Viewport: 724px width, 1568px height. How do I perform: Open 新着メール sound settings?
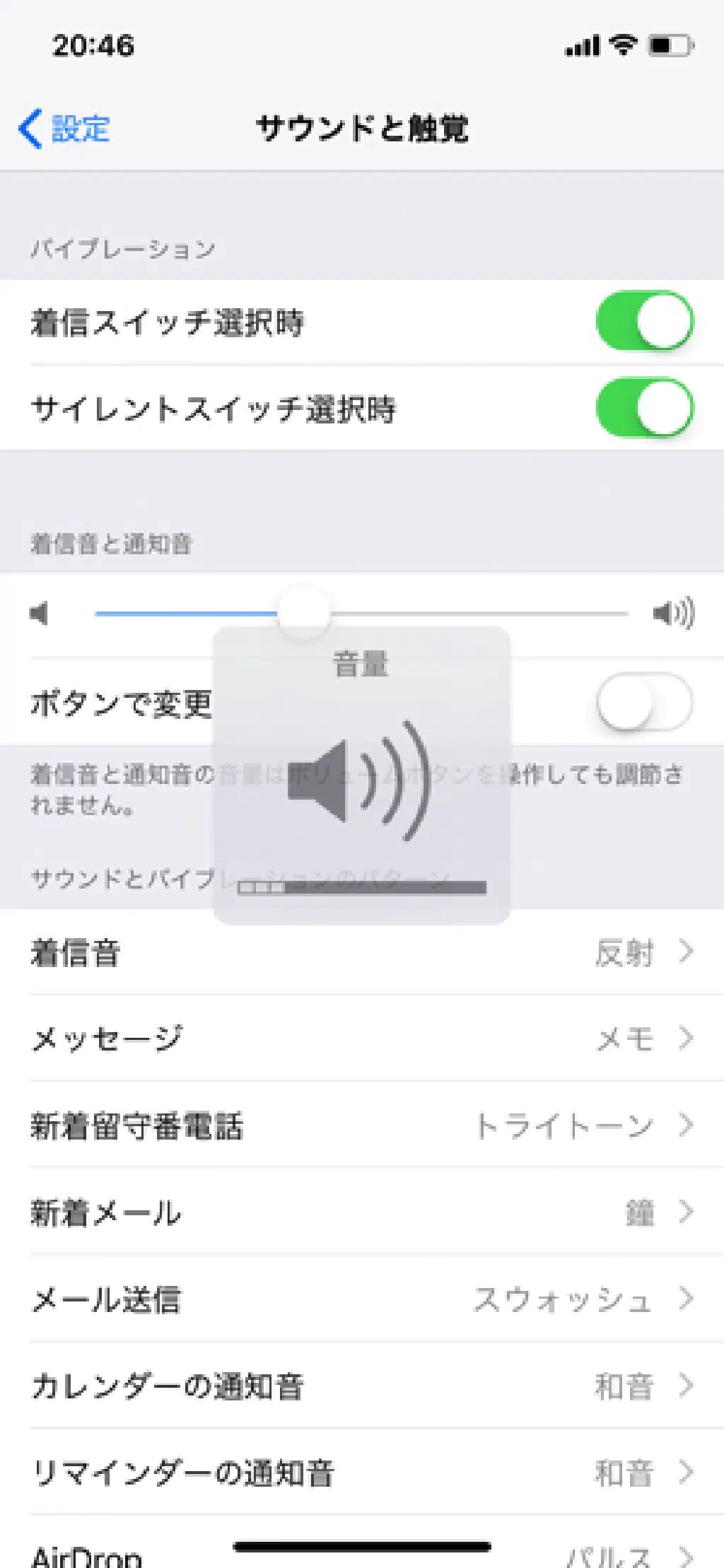pyautogui.click(x=362, y=1212)
